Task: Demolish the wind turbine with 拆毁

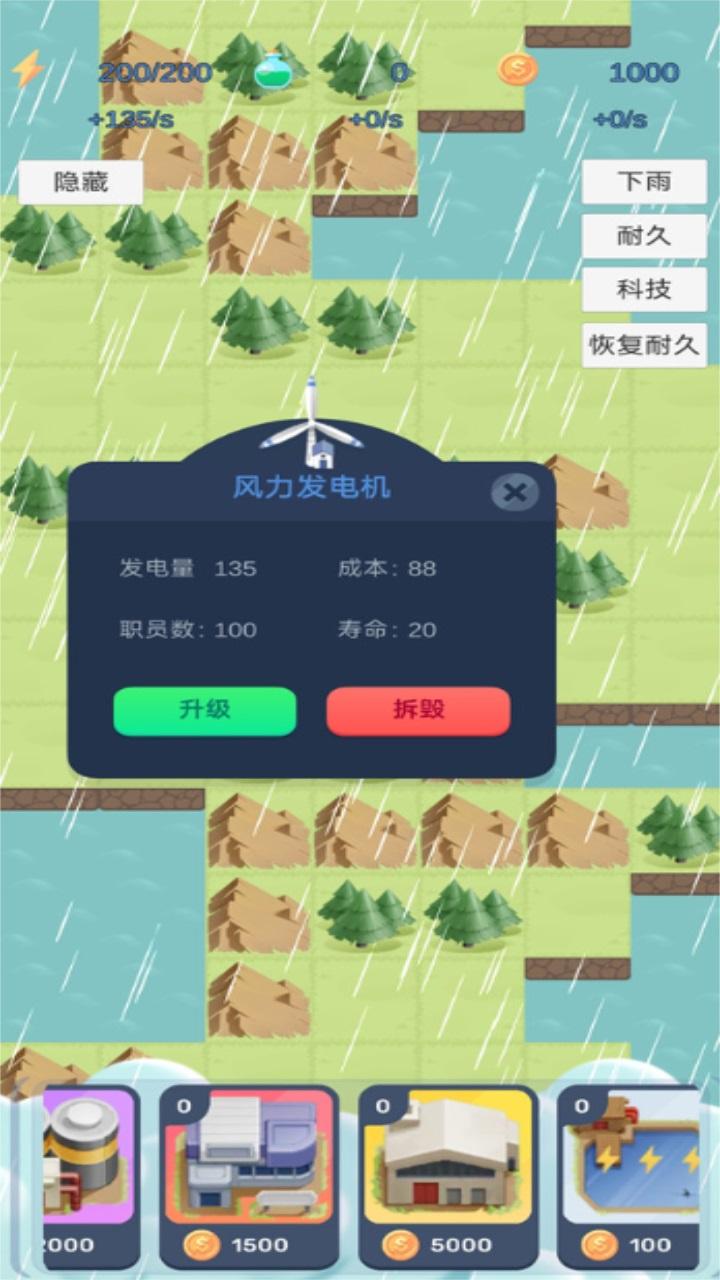Action: pyautogui.click(x=418, y=711)
